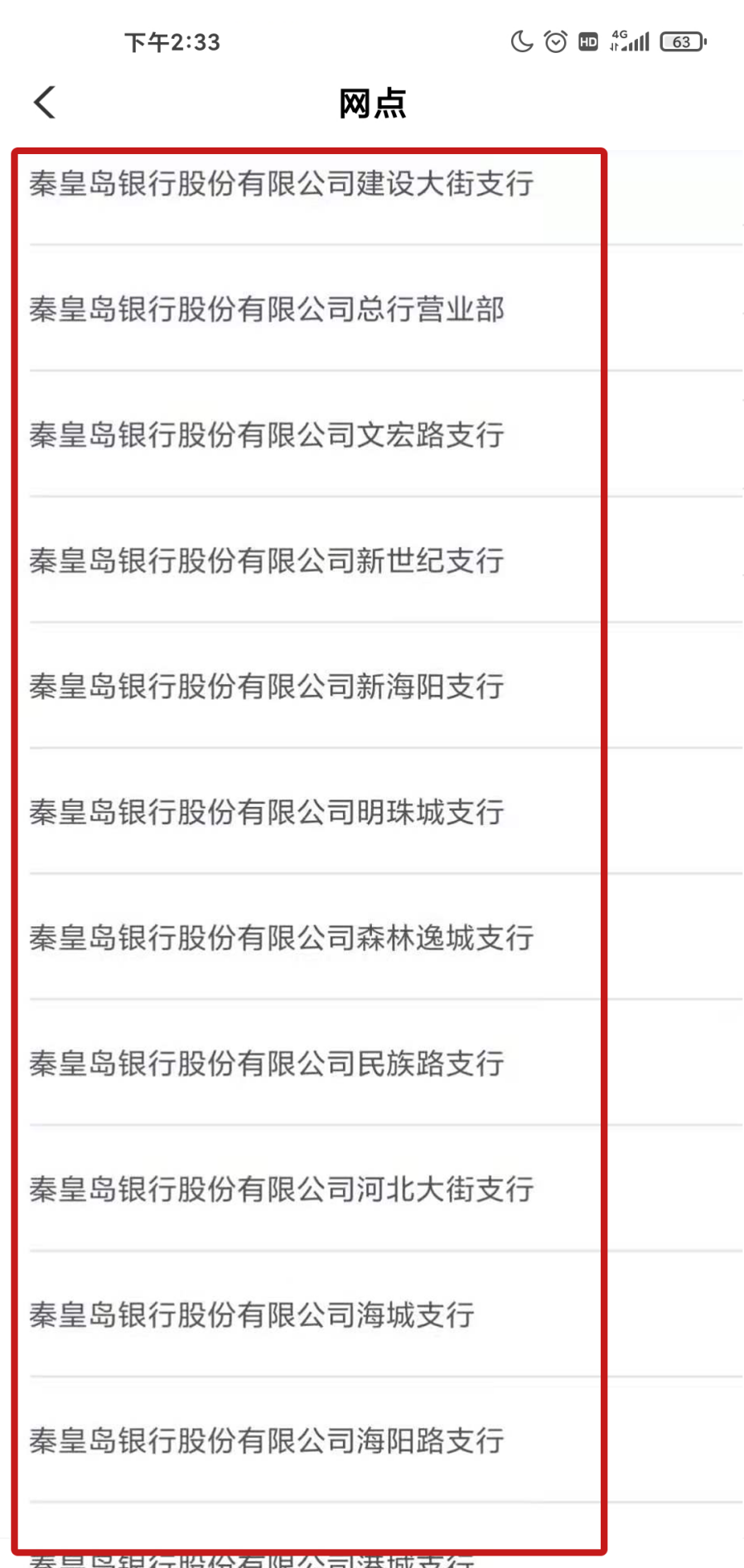Image resolution: width=744 pixels, height=1568 pixels.
Task: Open 森林逸城支行 branch
Action: point(282,938)
